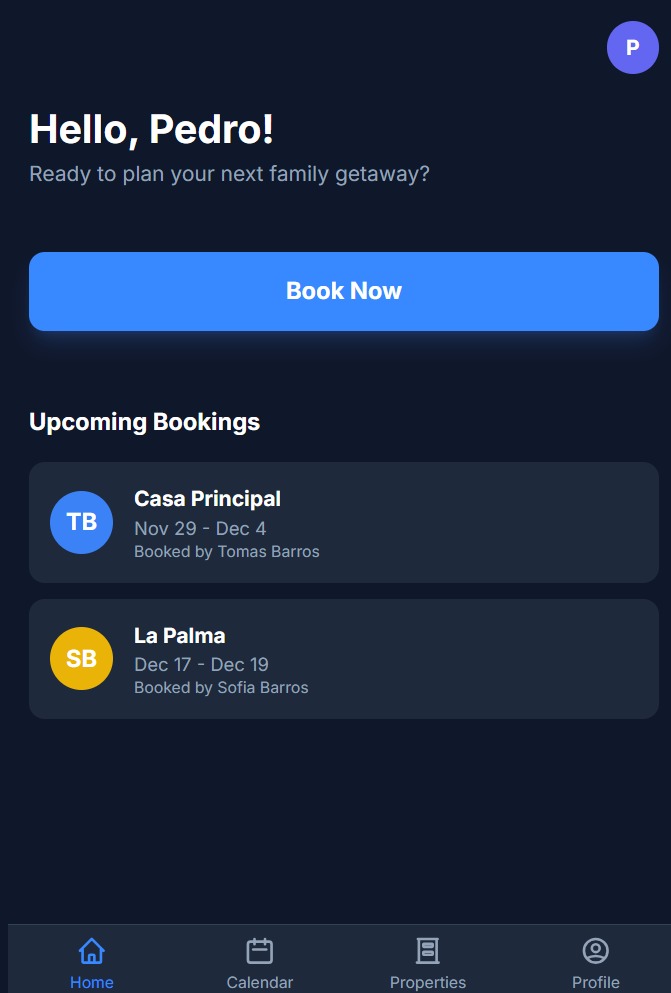Open the Casa Principal booking card
The width and height of the screenshot is (671, 993).
click(343, 522)
